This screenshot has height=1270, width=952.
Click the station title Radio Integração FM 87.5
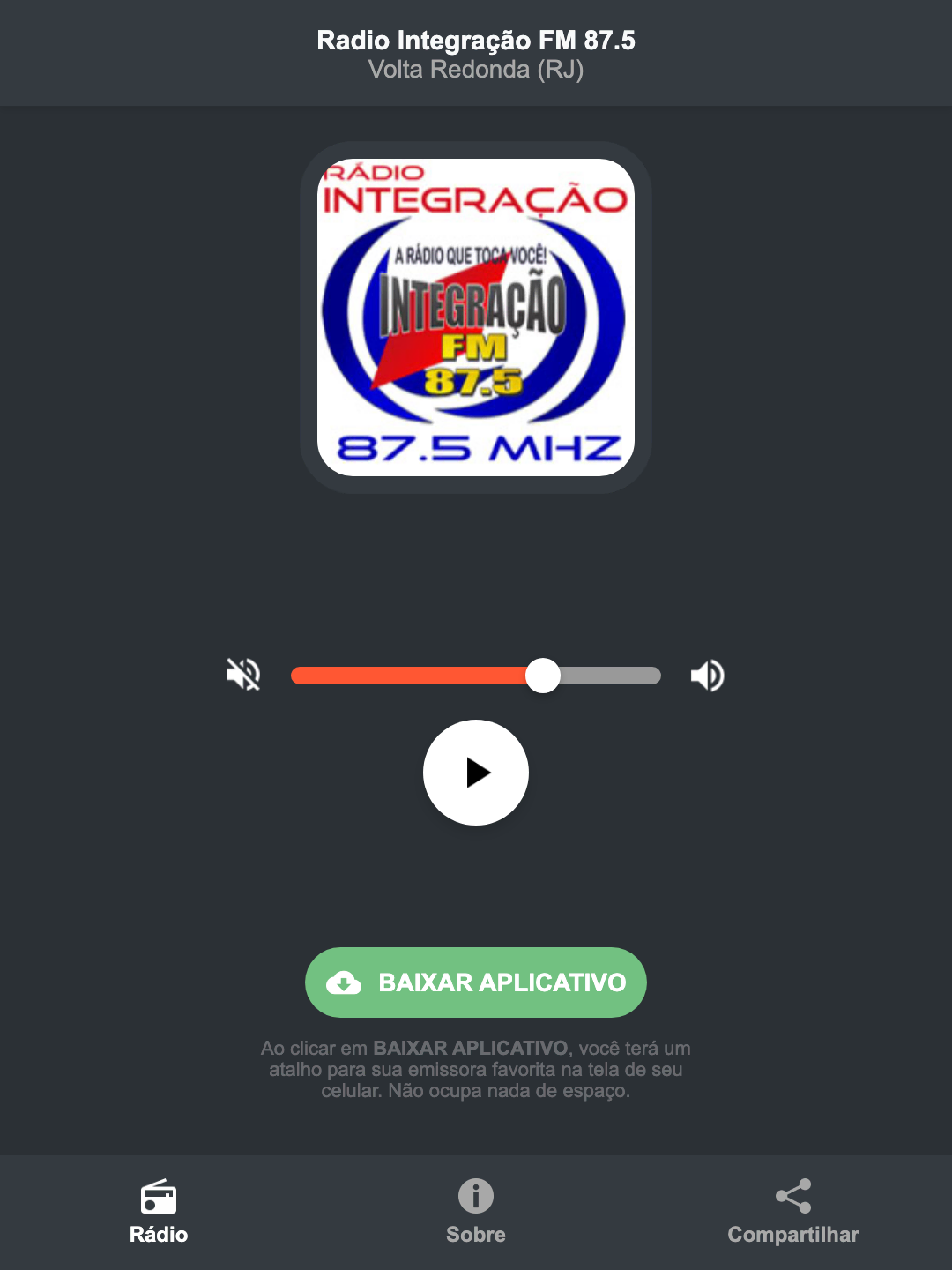point(476,40)
